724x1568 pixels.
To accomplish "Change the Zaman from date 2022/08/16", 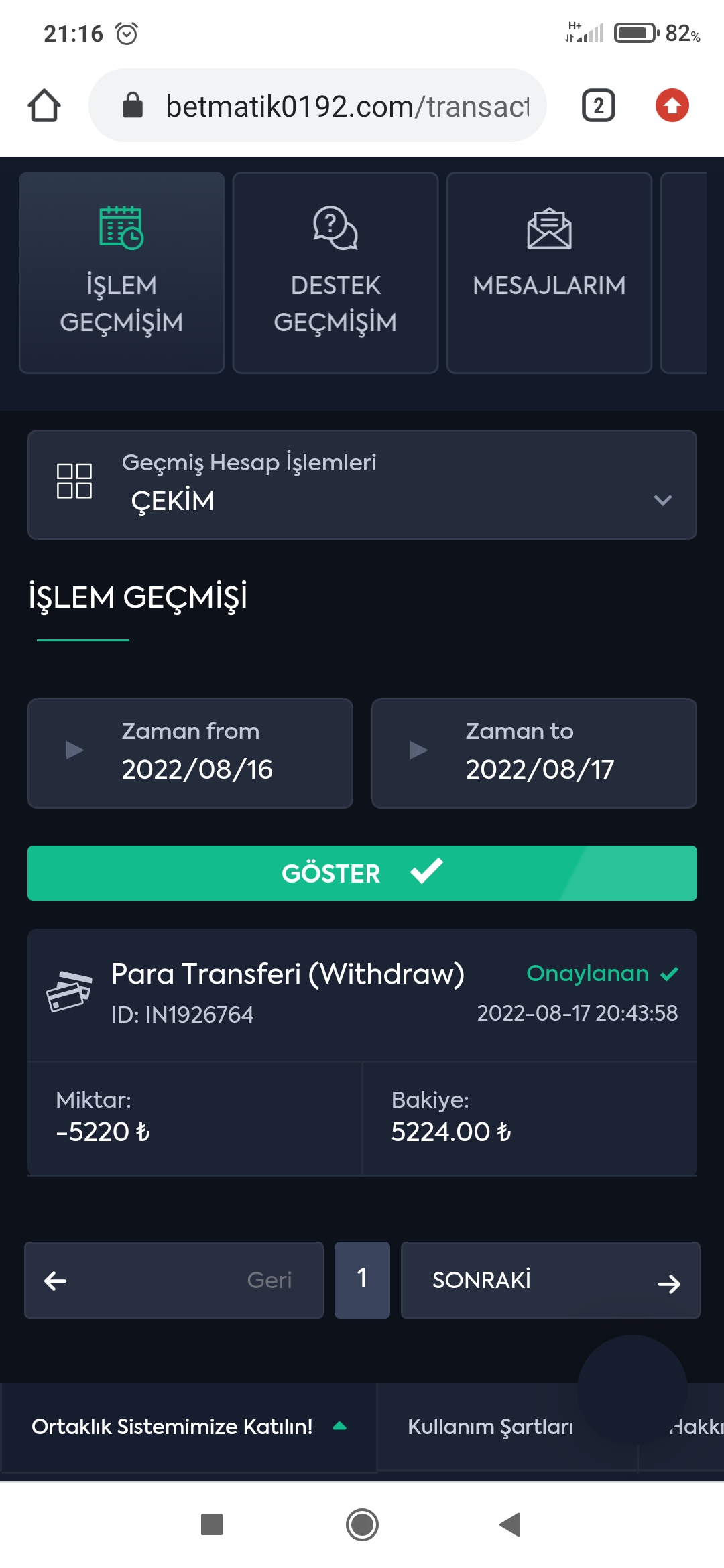I will pos(190,753).
